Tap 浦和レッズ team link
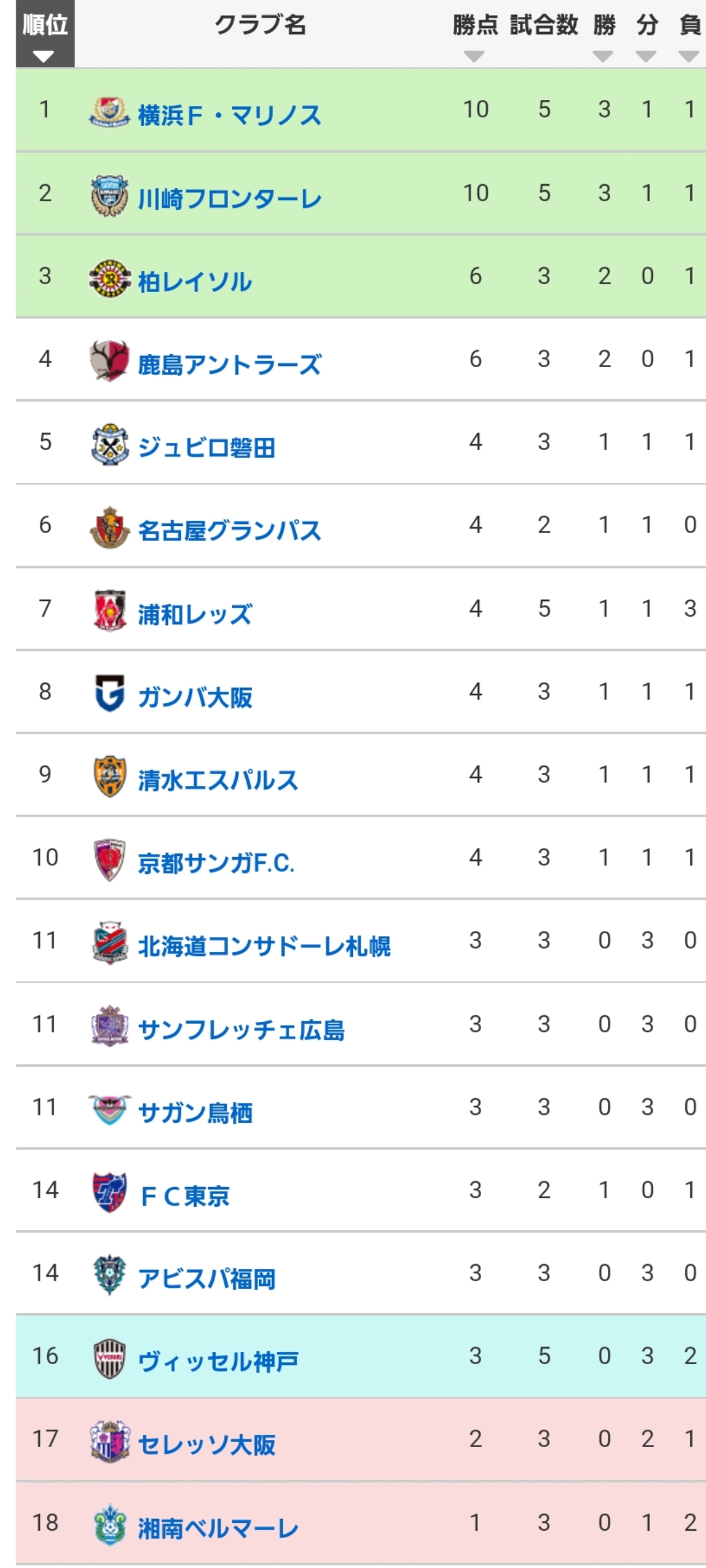This screenshot has width=706, height=1568. tap(195, 614)
